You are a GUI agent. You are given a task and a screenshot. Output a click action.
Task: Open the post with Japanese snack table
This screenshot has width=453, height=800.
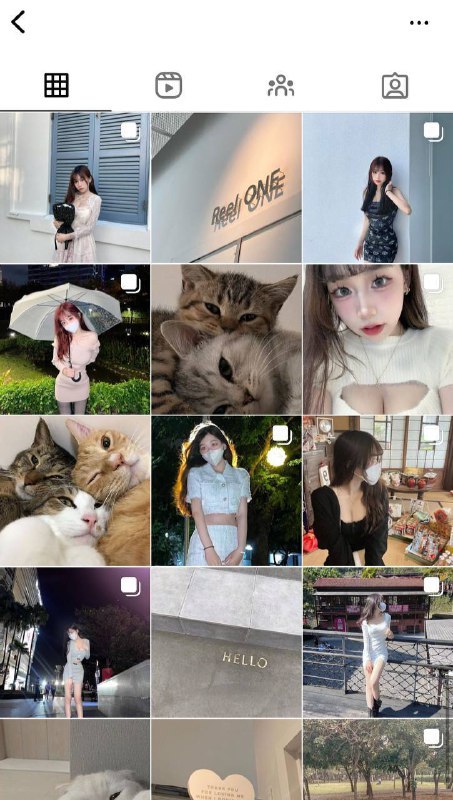coord(378,490)
